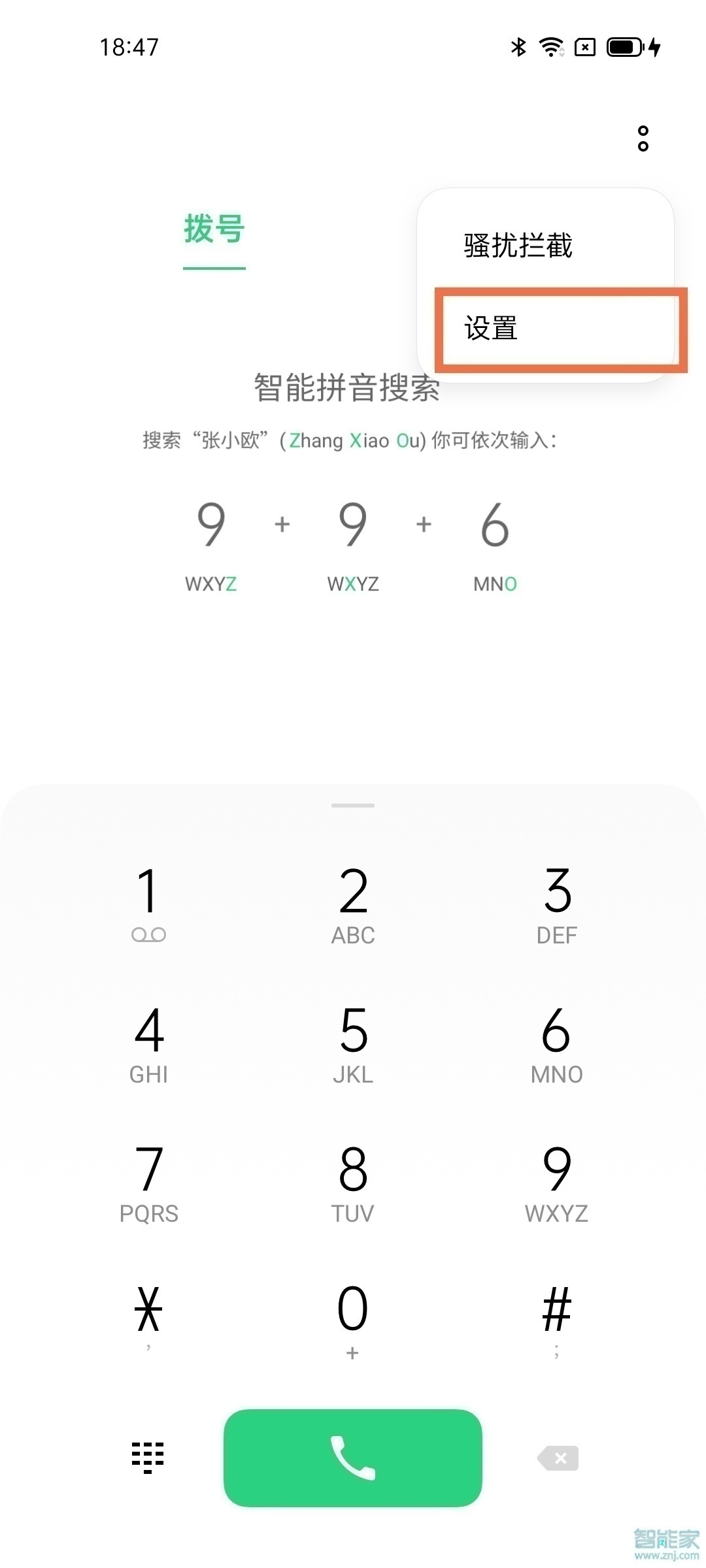Tap the Wi-Fi status icon
The image size is (706, 1568).
tap(550, 46)
